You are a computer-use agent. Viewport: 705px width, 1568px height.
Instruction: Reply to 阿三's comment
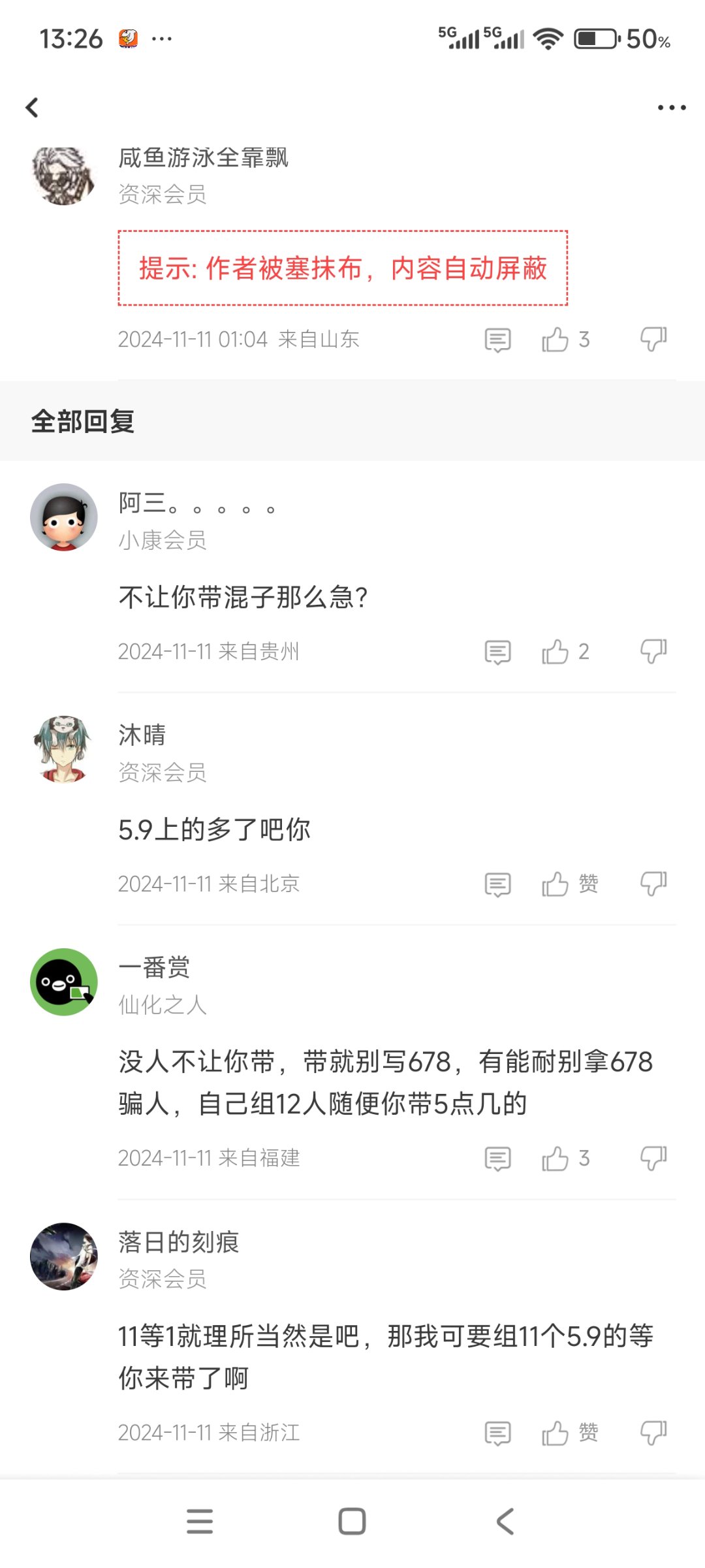[497, 652]
